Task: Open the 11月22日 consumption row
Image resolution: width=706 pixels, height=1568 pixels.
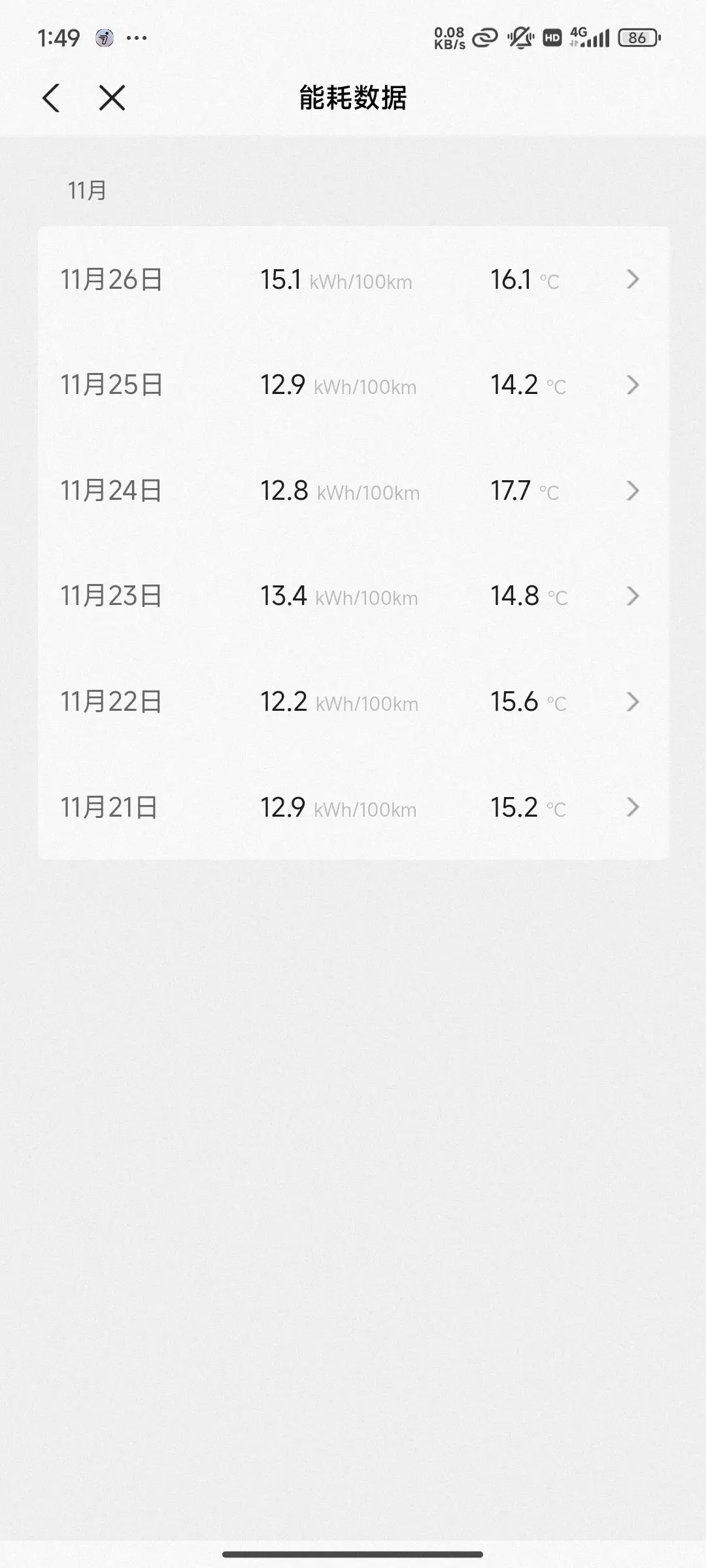Action: click(353, 702)
